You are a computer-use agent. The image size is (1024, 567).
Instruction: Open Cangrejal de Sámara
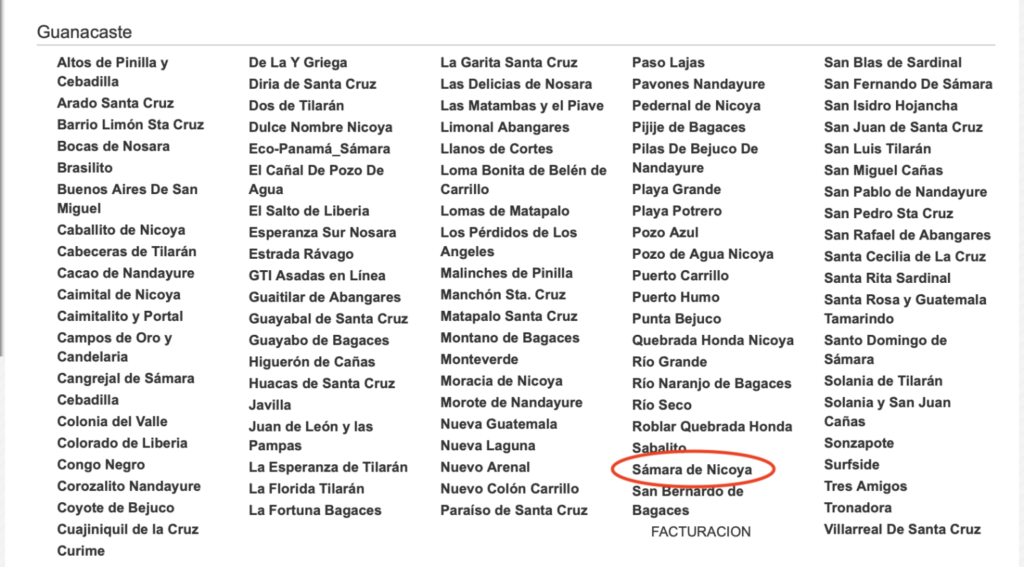tap(125, 378)
